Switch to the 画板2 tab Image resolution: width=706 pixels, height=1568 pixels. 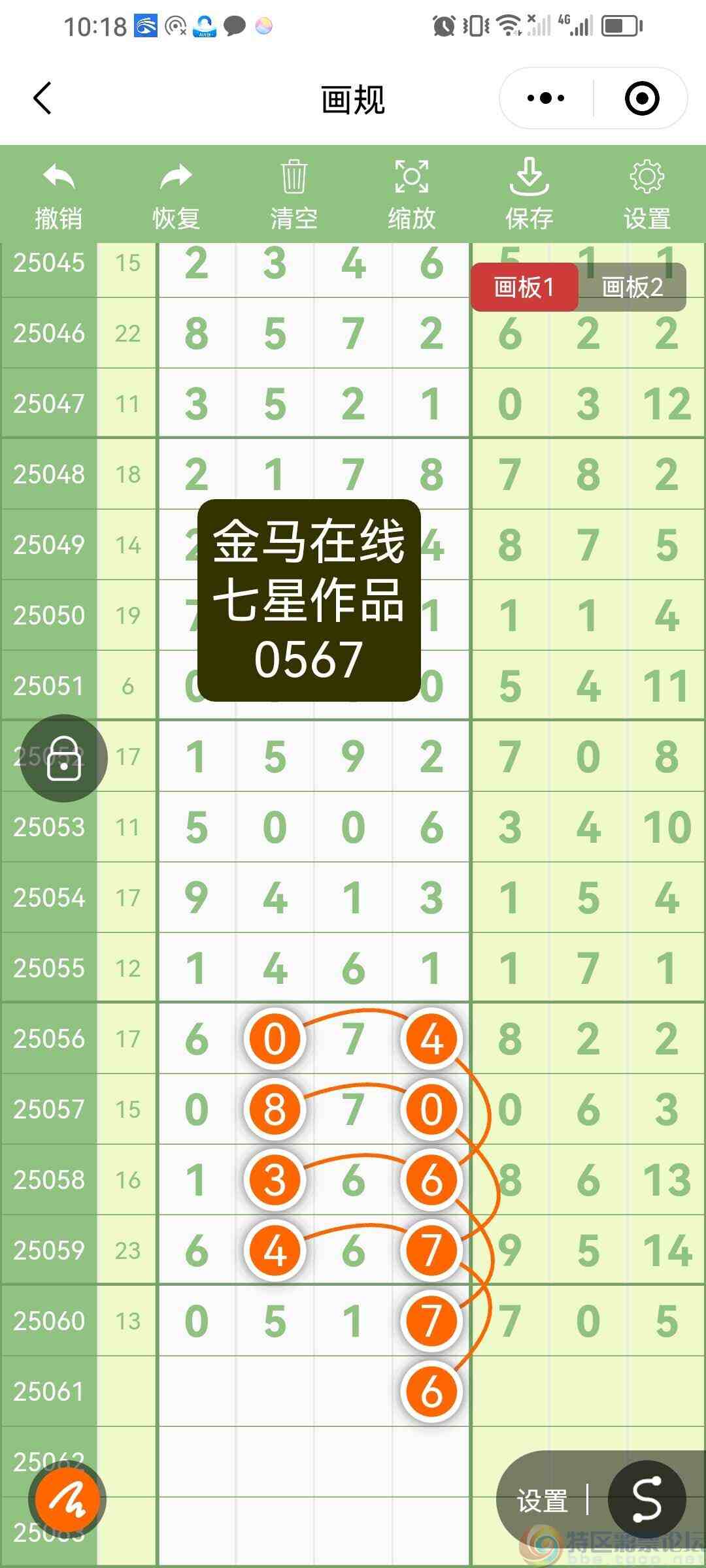tap(631, 286)
